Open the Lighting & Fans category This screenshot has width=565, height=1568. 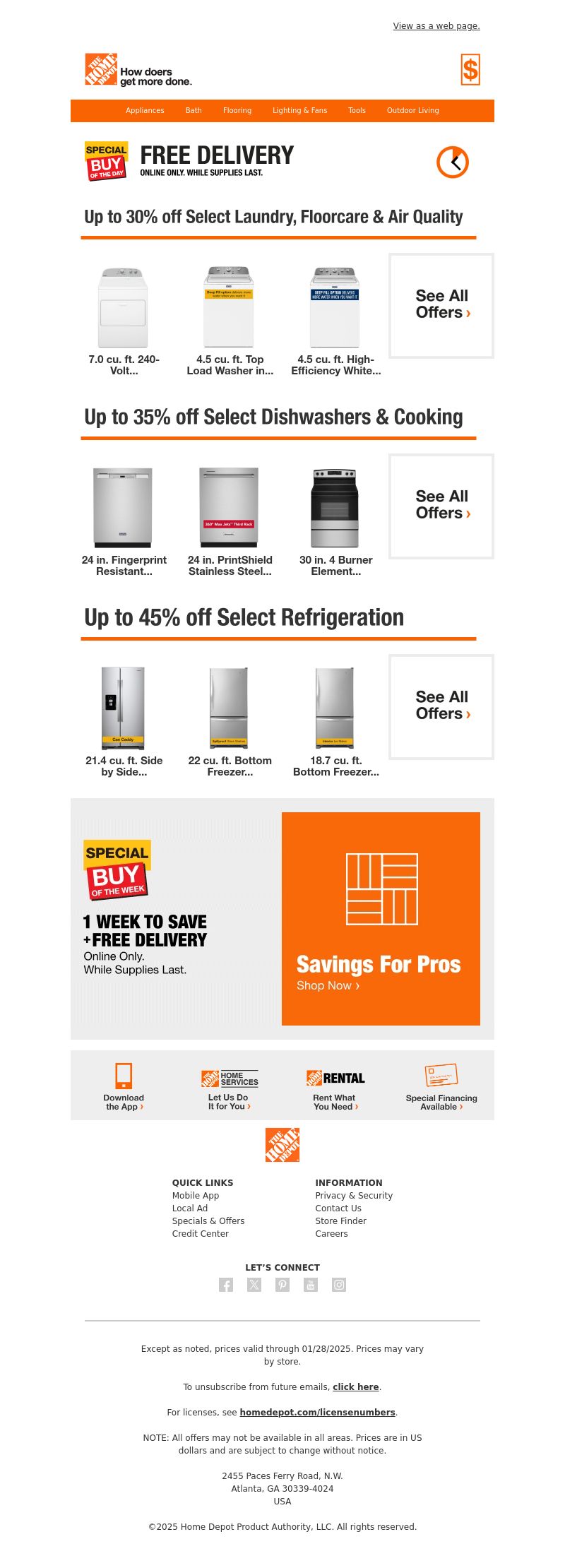coord(299,110)
